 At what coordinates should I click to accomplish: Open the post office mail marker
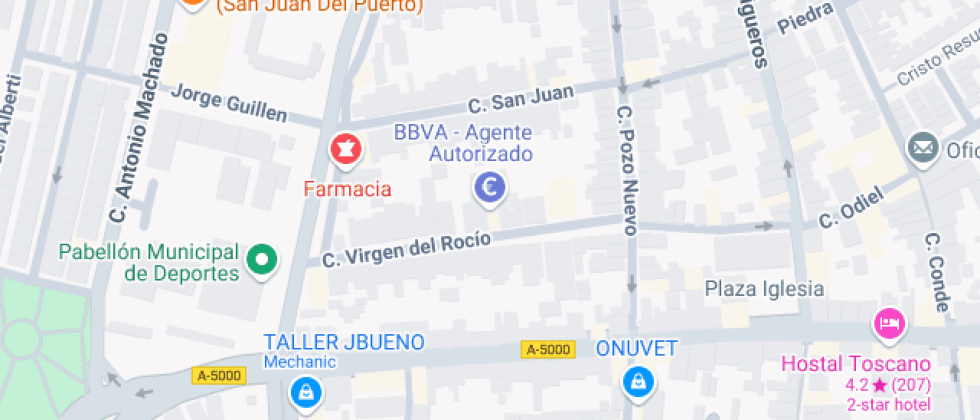922,151
